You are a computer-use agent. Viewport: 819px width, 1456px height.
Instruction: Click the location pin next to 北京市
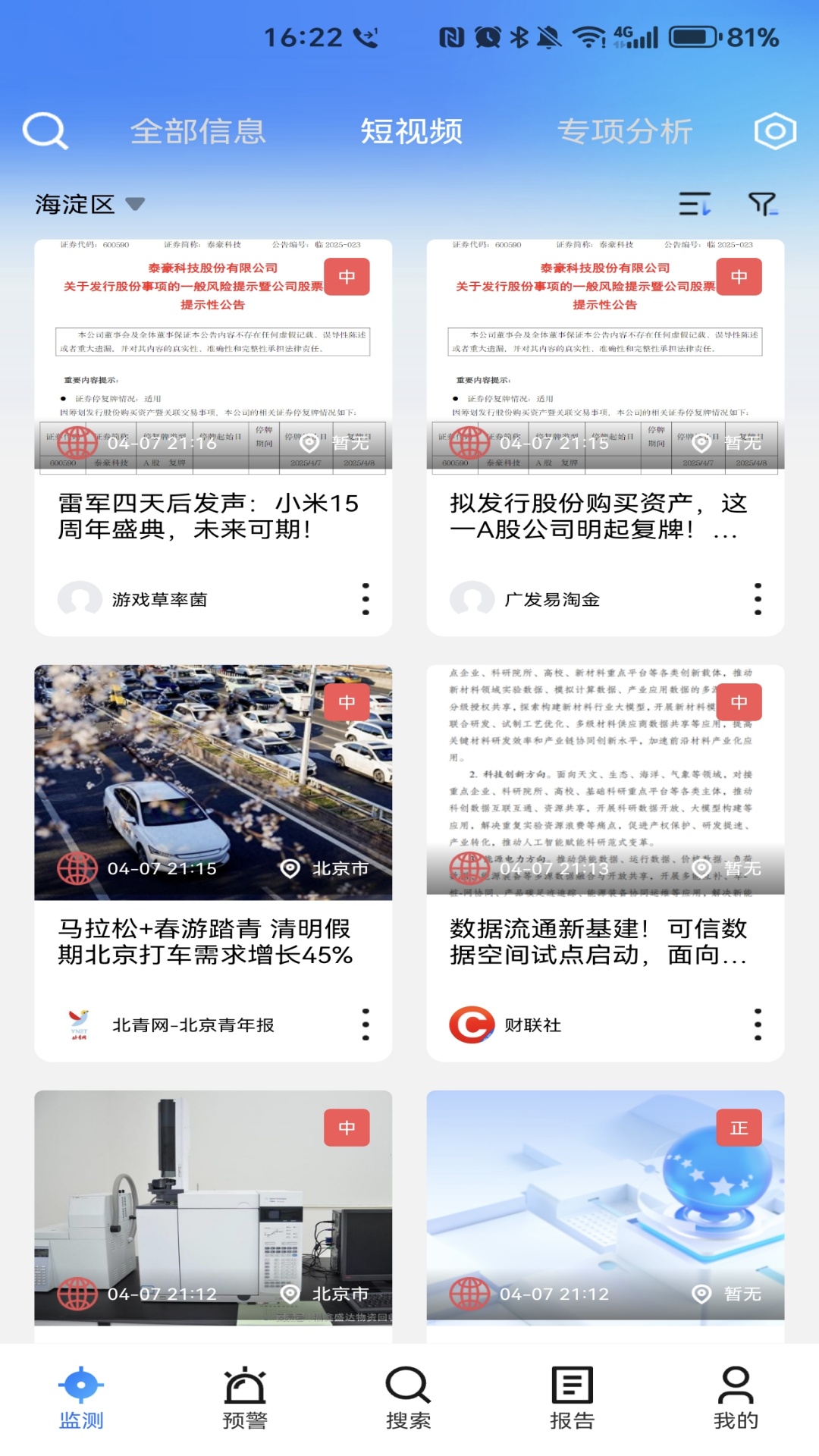pyautogui.click(x=292, y=871)
